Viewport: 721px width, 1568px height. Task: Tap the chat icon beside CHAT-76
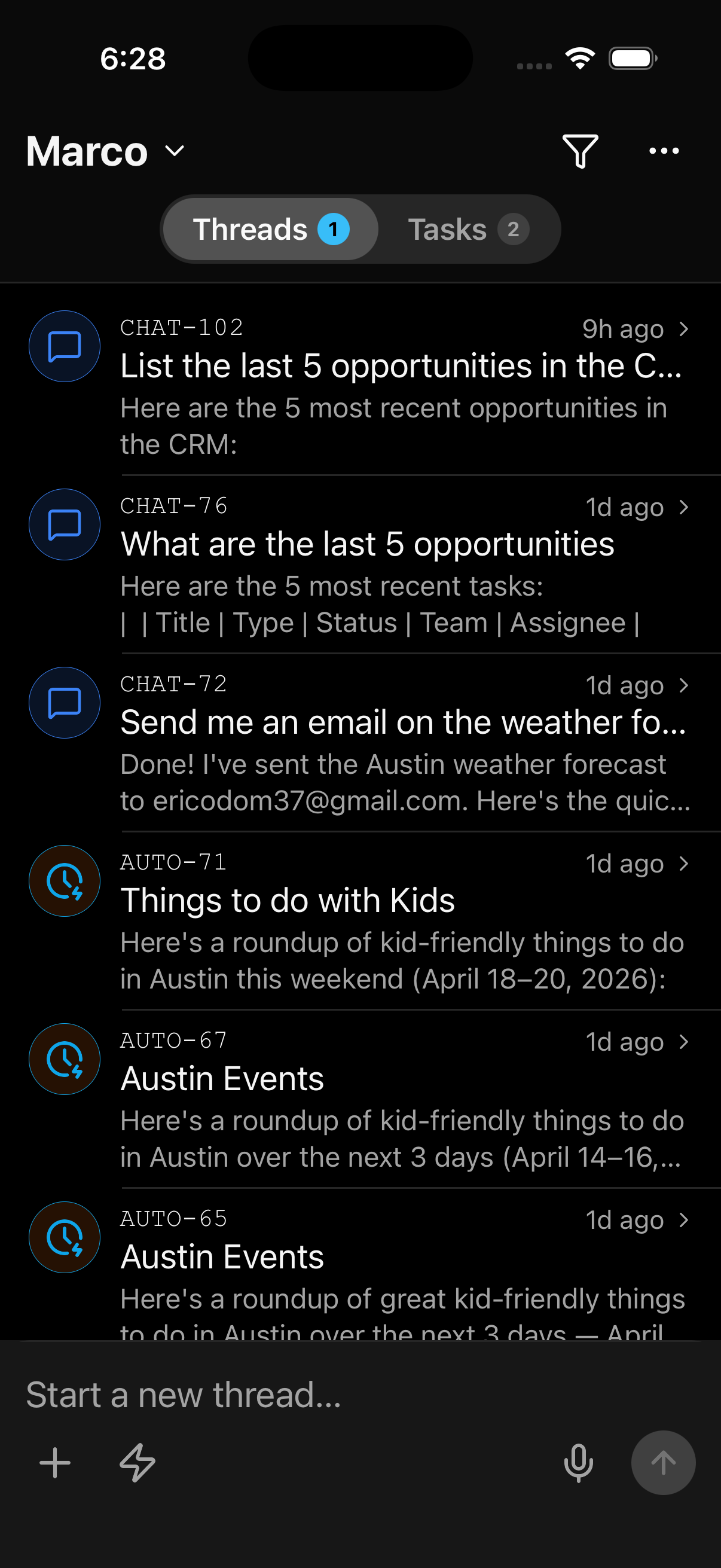(x=64, y=524)
